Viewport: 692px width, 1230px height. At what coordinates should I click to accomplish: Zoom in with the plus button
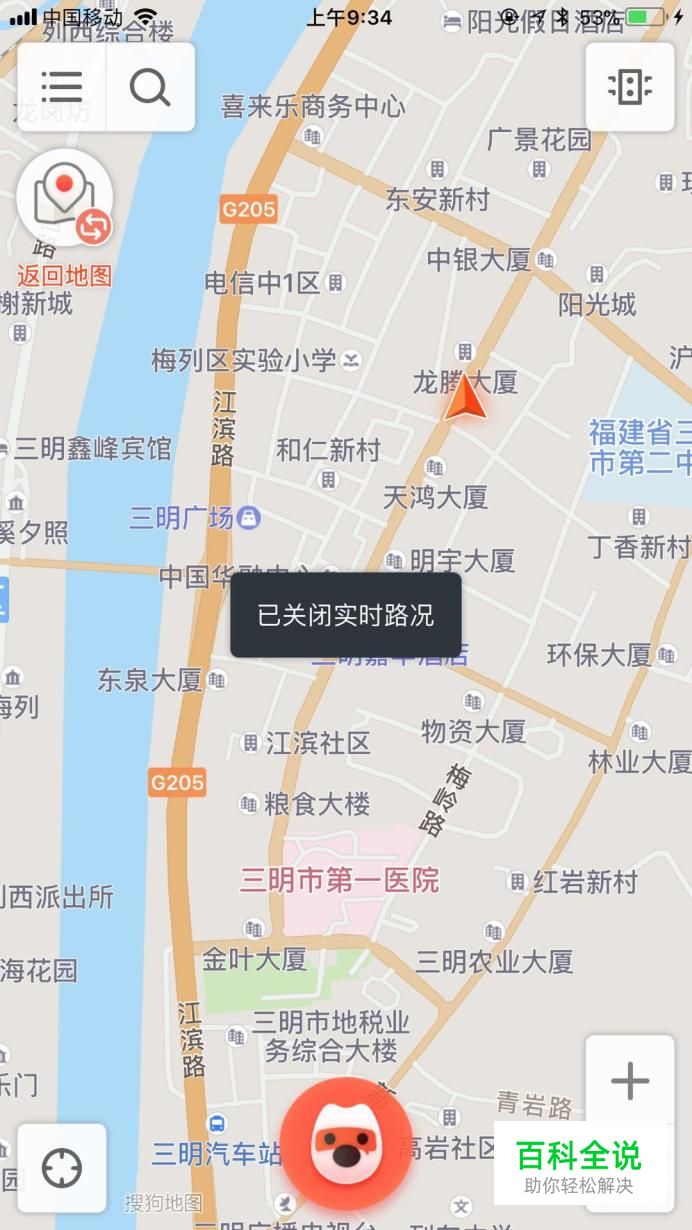630,1080
